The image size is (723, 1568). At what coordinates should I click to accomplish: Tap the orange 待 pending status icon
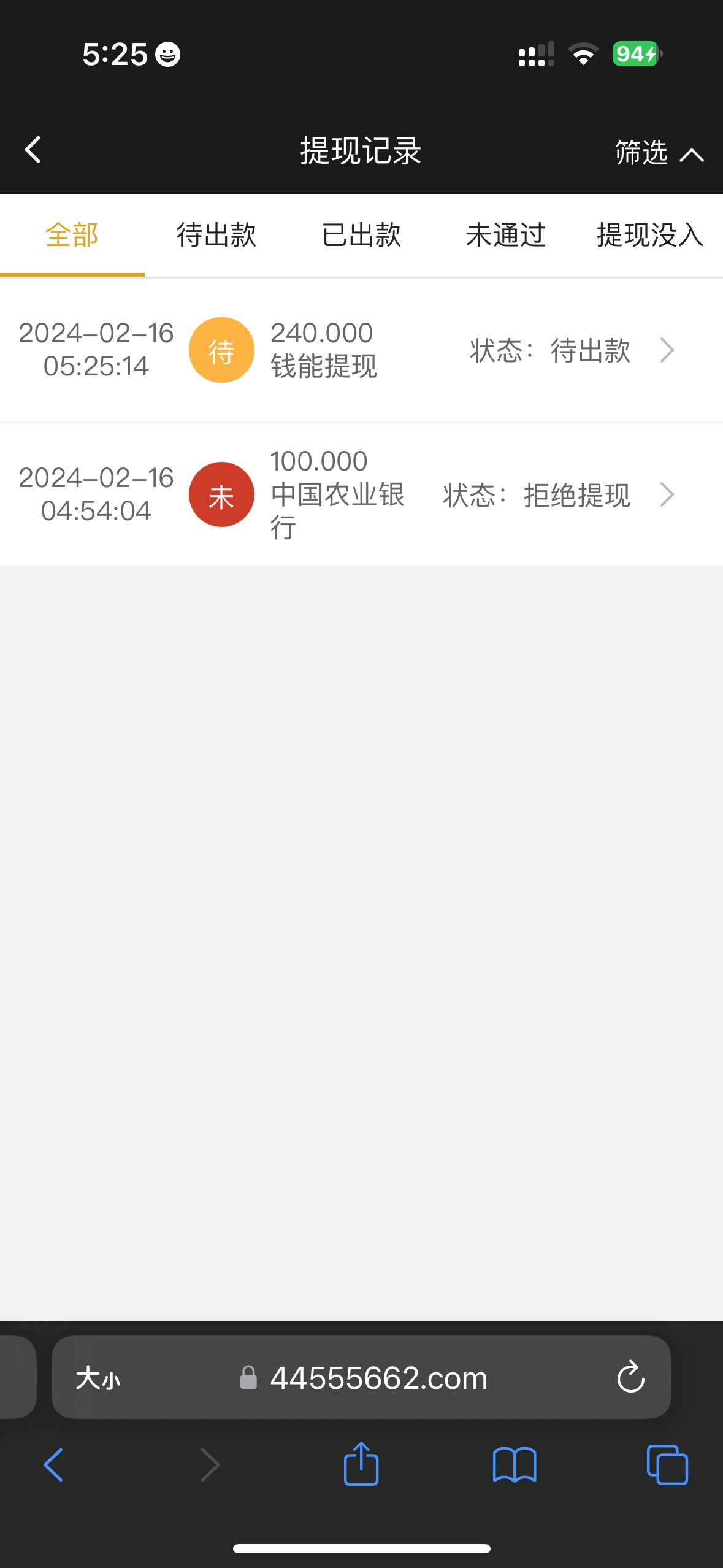tap(221, 349)
